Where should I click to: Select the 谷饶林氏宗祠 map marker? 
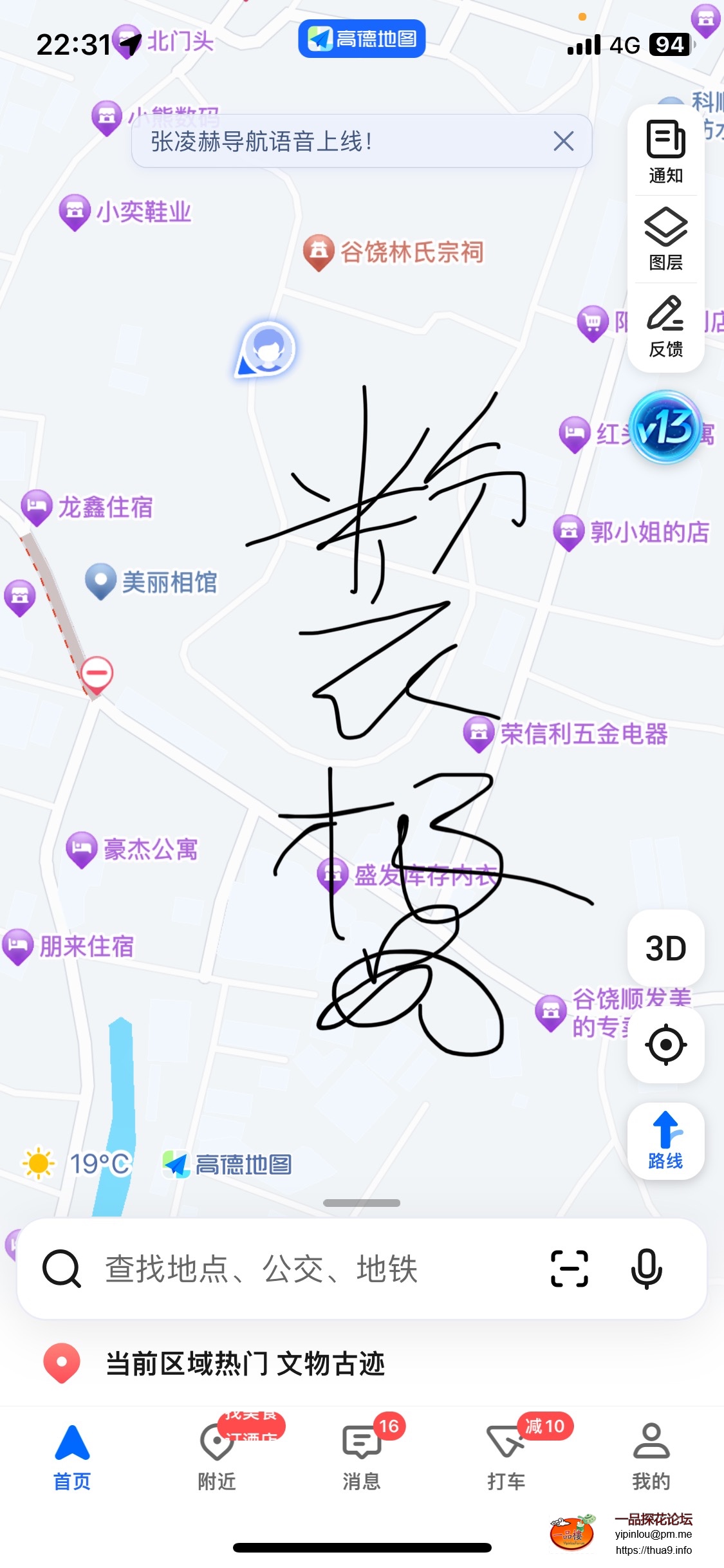point(319,252)
